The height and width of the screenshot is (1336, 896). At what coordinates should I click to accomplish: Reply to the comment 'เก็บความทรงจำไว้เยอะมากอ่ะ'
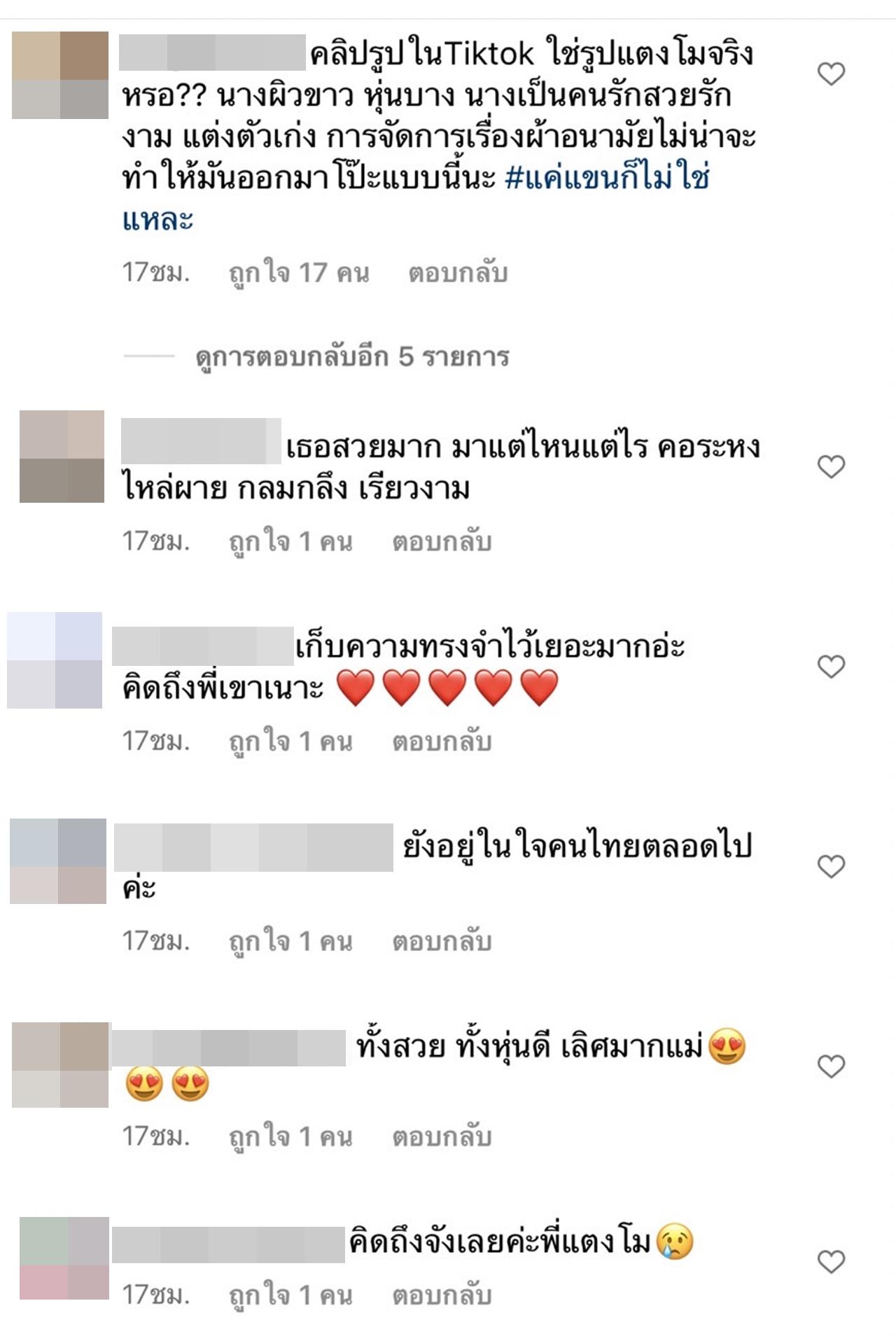click(x=442, y=742)
